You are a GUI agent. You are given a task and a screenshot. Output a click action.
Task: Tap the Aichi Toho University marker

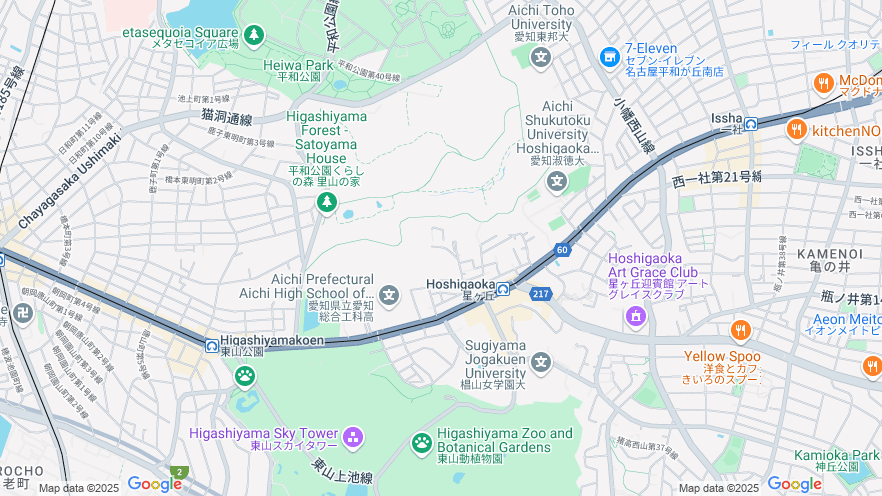pos(541,56)
